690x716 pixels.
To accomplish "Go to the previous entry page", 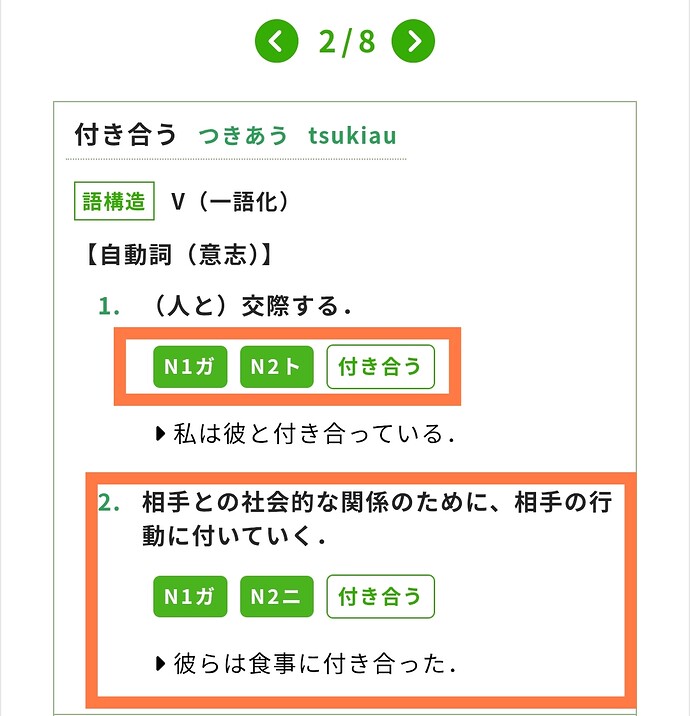I will 276,41.
